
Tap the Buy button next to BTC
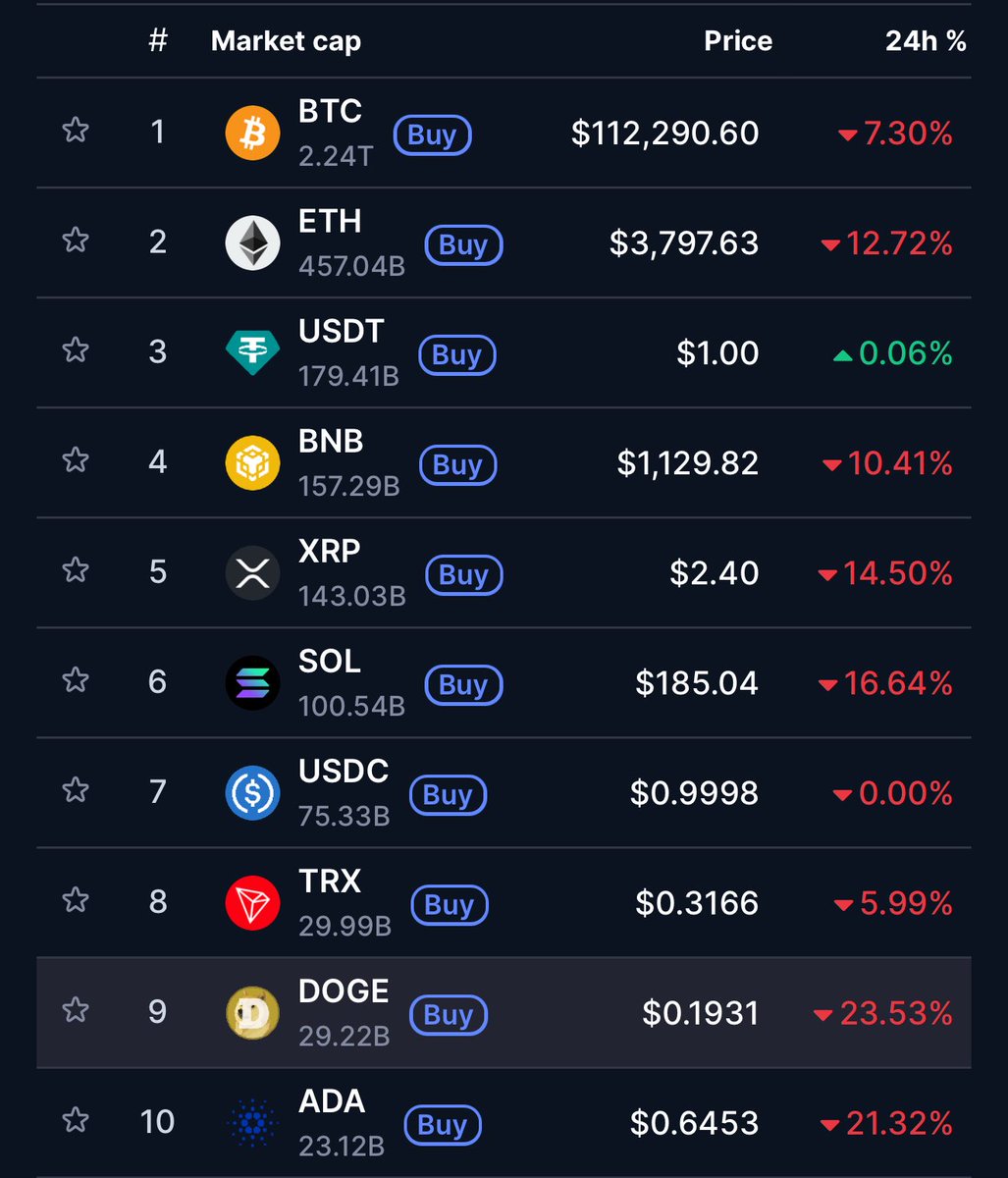[x=432, y=134]
